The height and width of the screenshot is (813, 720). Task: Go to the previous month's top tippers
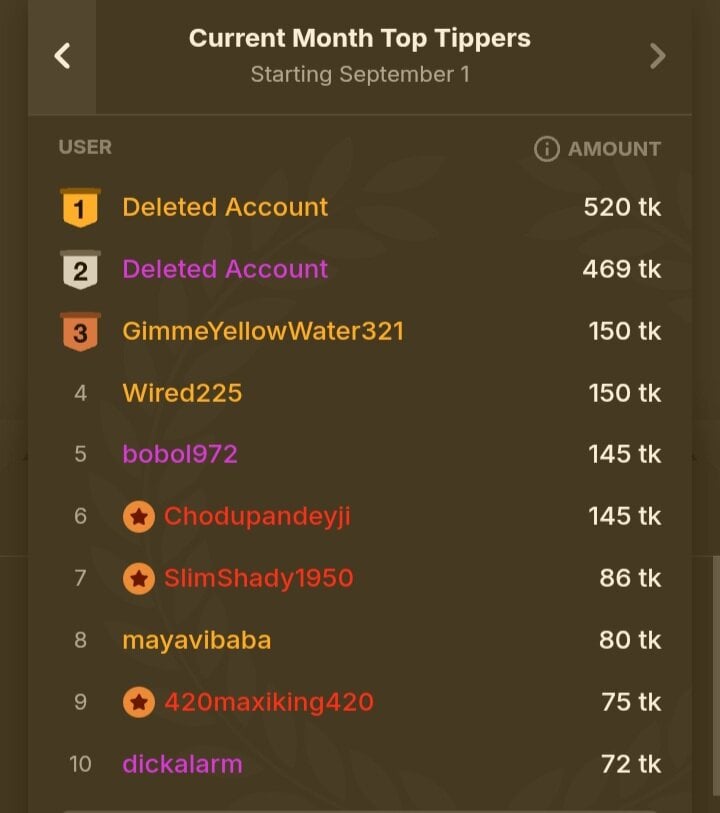click(62, 56)
